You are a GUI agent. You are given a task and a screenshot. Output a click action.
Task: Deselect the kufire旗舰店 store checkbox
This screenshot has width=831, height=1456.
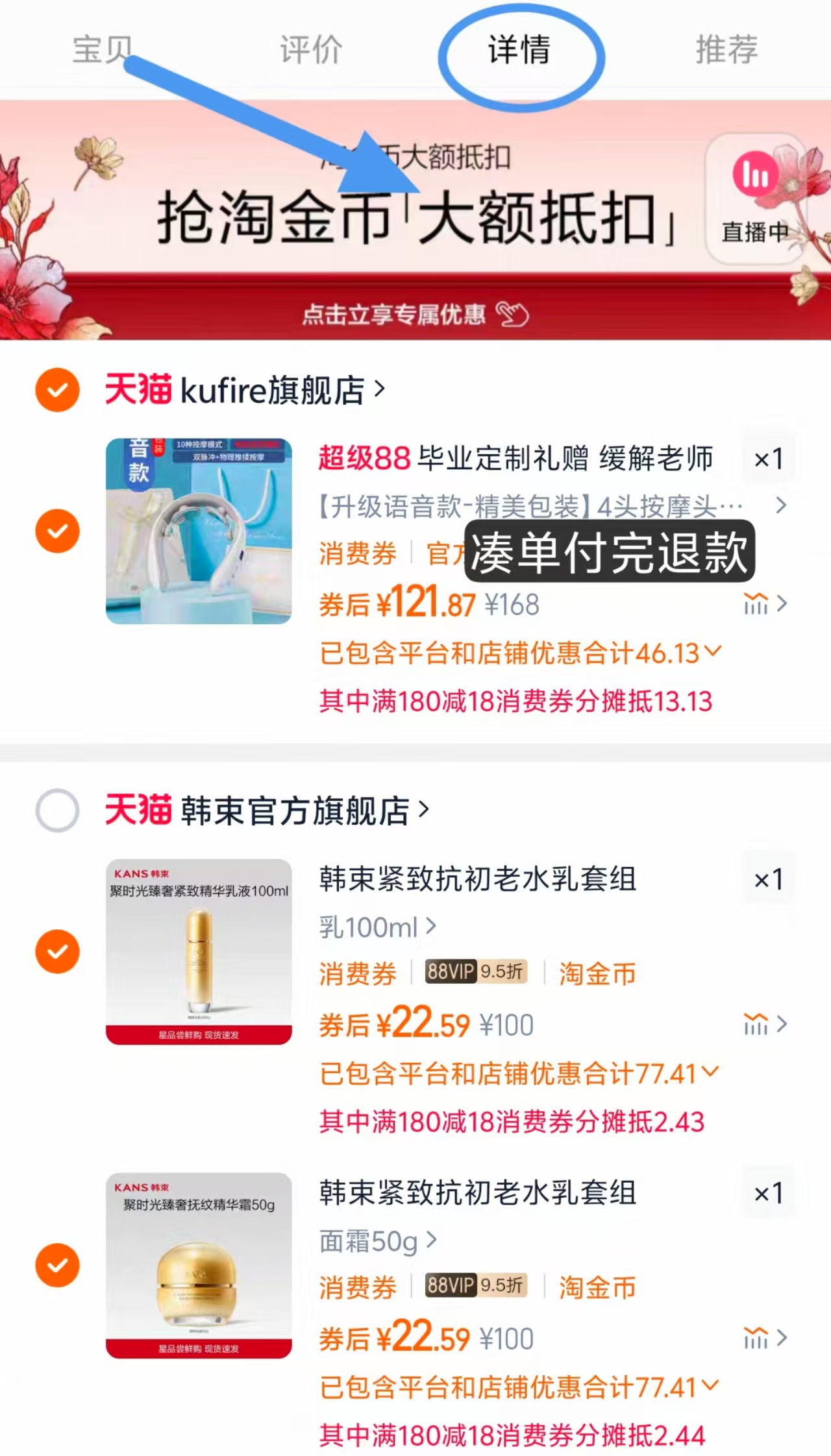point(57,389)
